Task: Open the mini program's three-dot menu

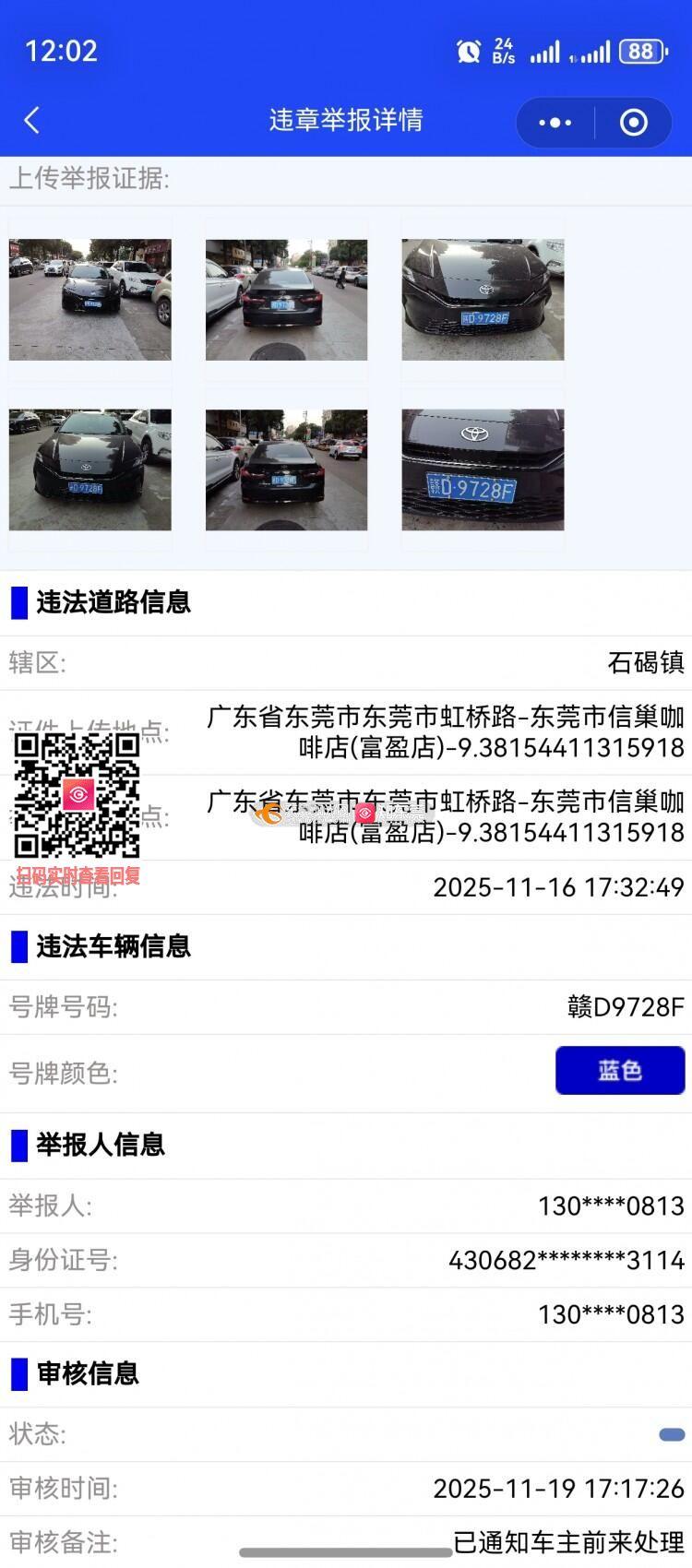Action: click(x=555, y=122)
